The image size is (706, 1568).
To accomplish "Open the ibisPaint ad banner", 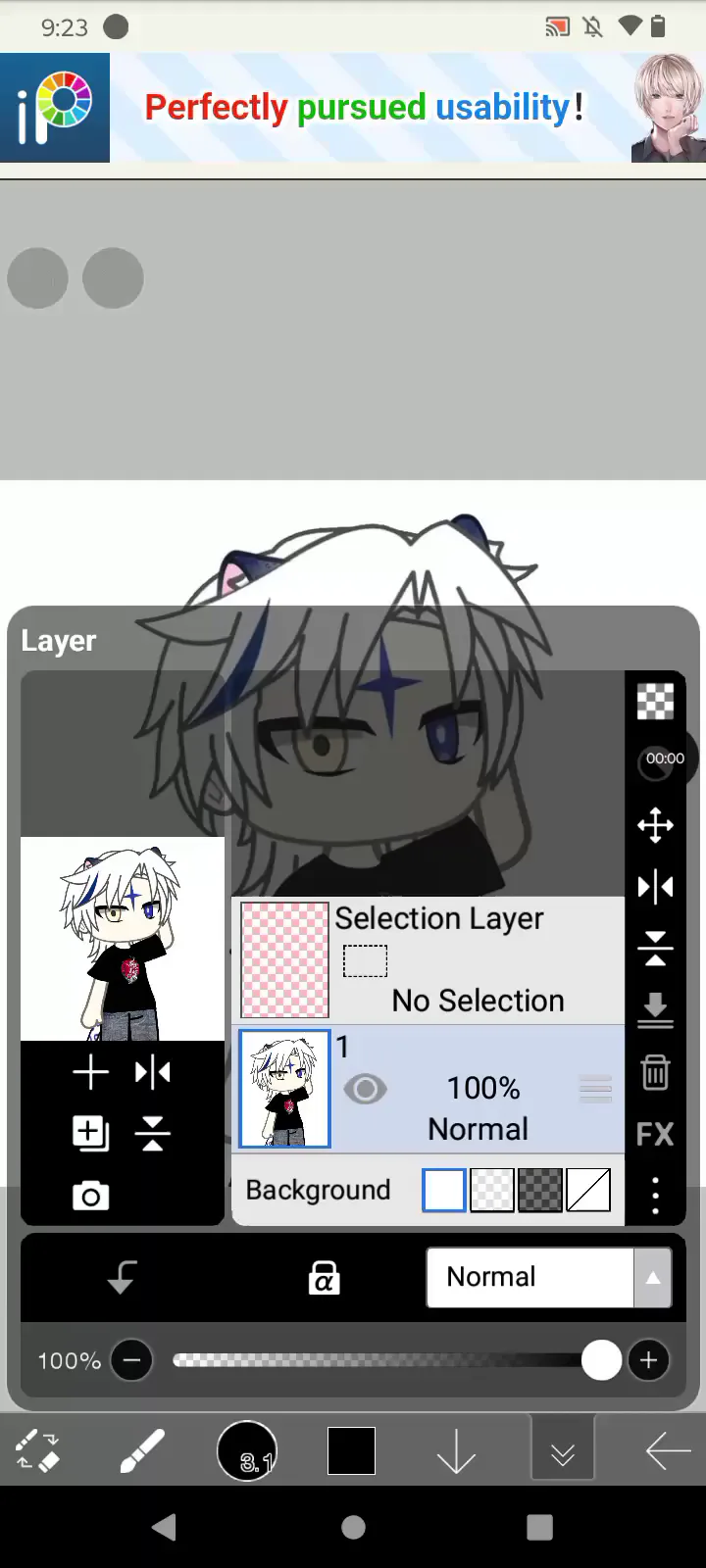I will (353, 108).
